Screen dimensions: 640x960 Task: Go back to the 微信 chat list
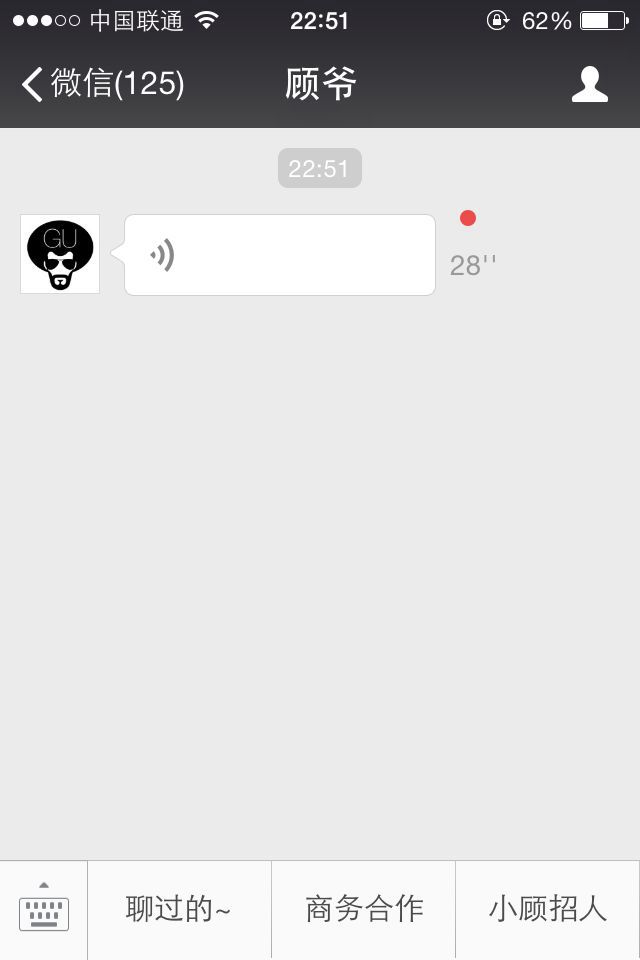100,84
